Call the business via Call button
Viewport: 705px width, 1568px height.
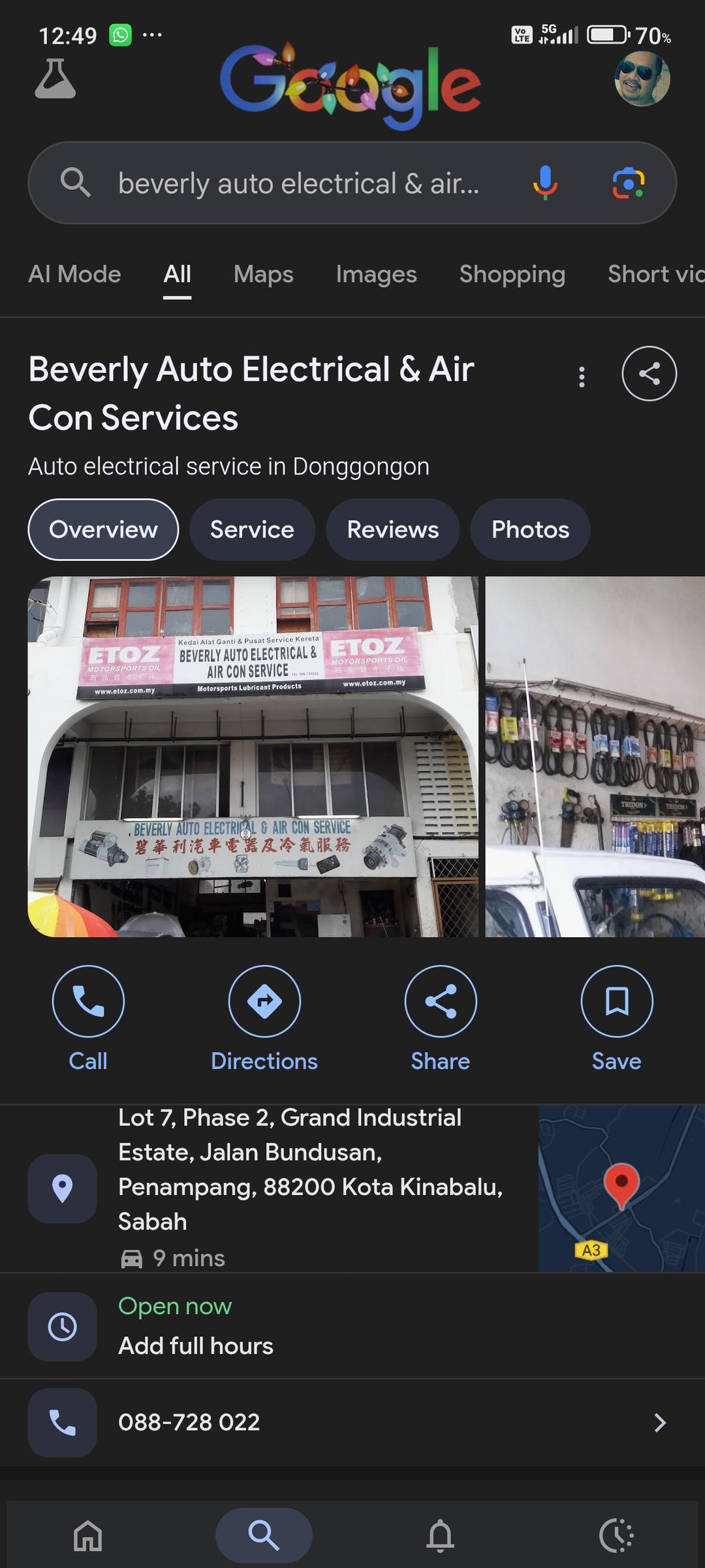pyautogui.click(x=88, y=1017)
